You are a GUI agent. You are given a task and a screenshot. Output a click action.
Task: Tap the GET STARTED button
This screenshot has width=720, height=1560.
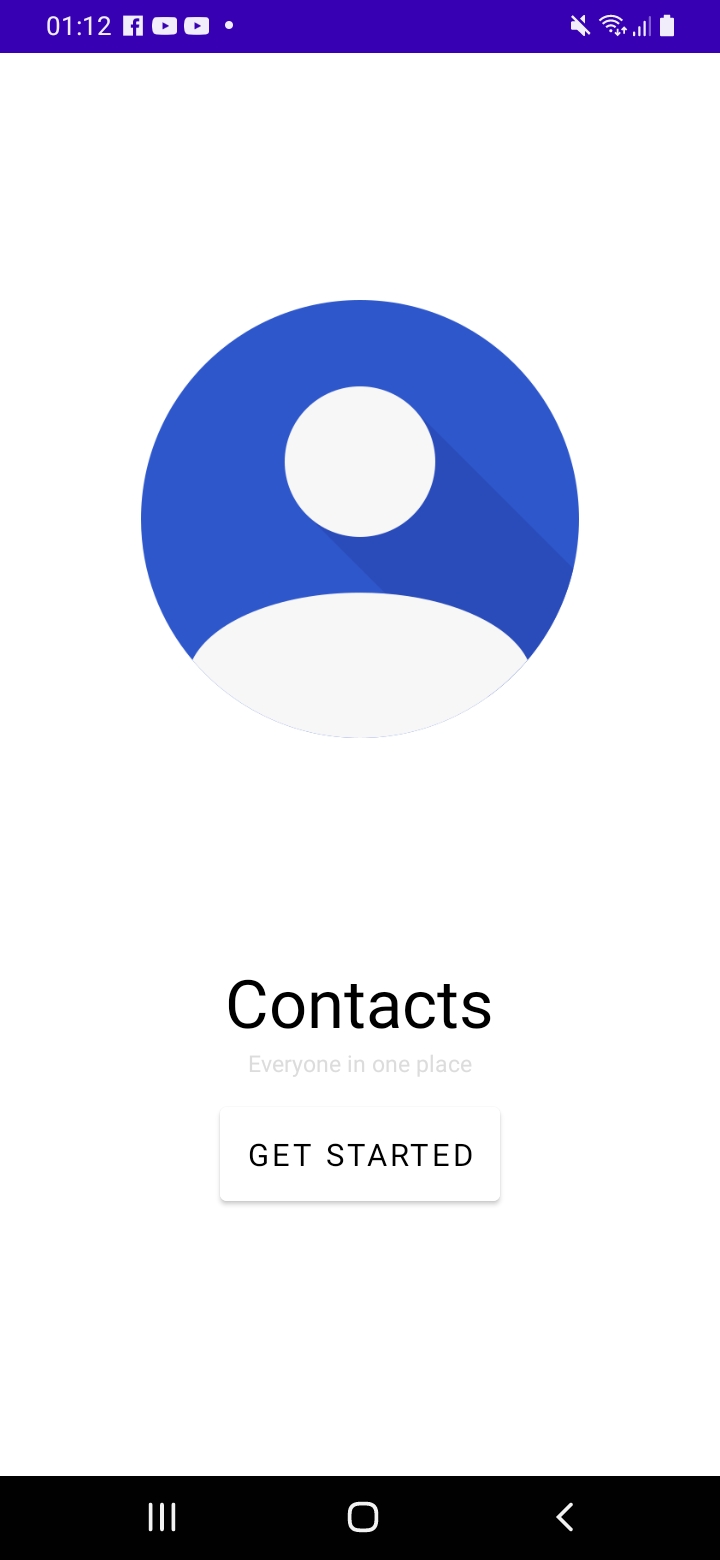pos(360,1154)
